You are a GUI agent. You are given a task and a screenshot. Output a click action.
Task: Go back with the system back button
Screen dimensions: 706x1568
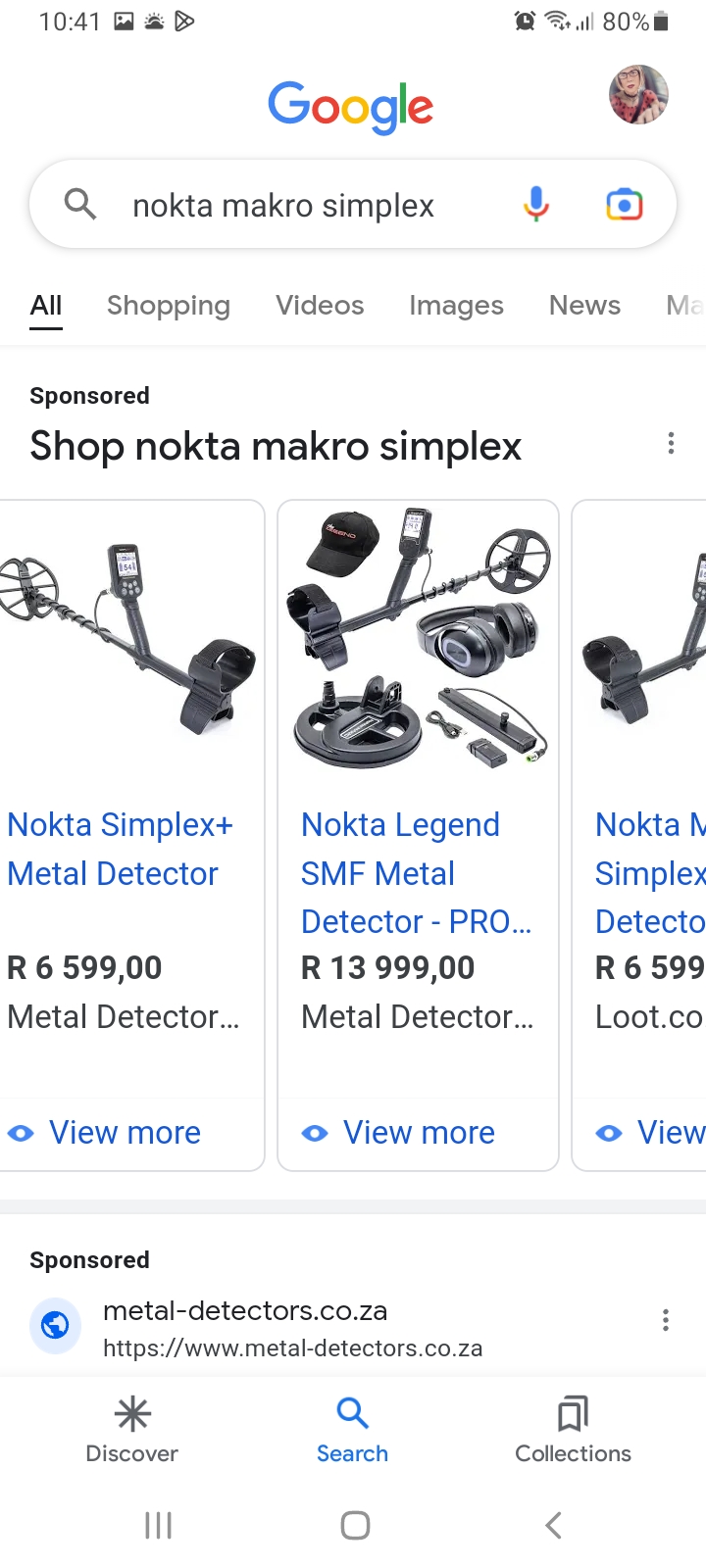[553, 1525]
